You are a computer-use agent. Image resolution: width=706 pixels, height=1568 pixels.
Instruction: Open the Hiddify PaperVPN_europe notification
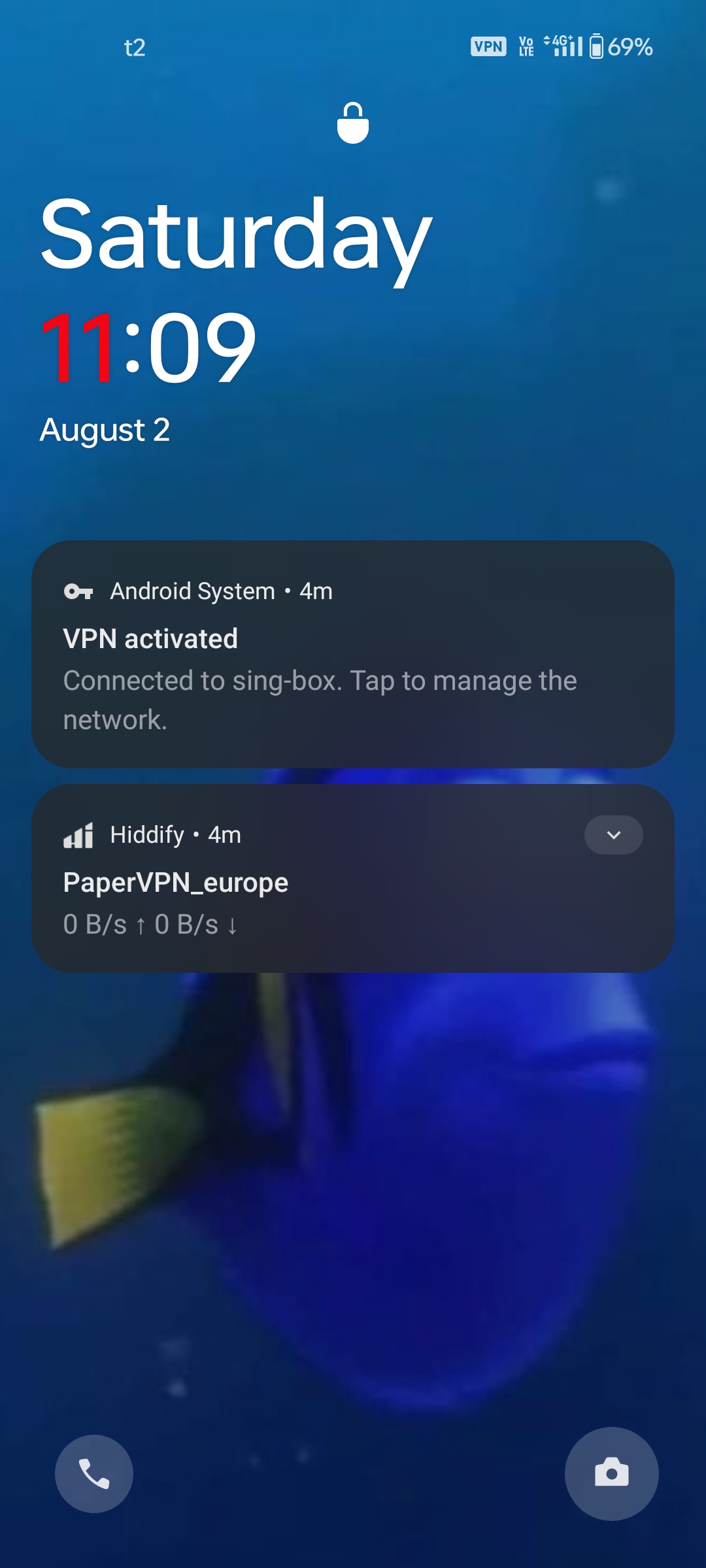[353, 878]
